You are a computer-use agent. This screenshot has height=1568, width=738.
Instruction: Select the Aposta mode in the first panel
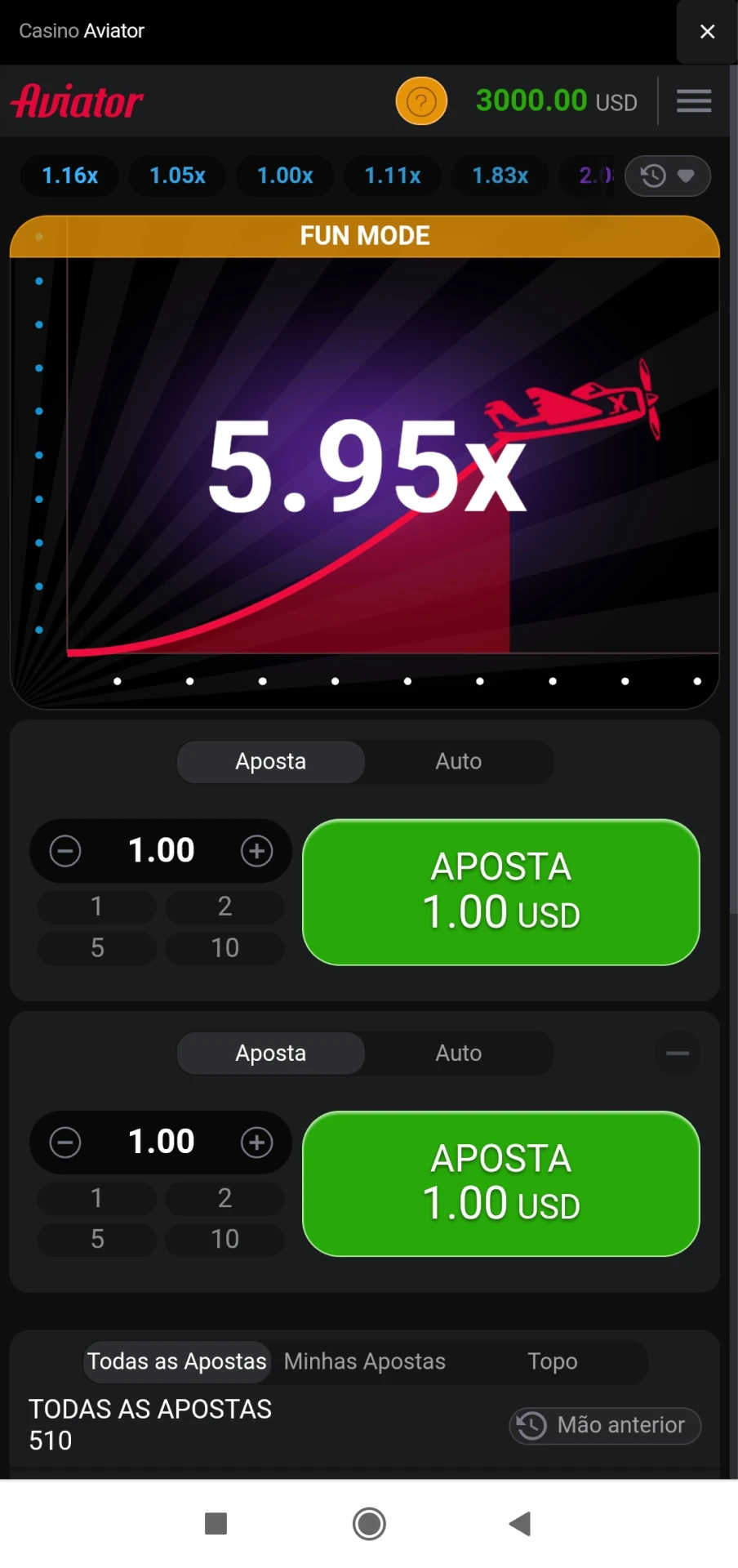(x=270, y=761)
